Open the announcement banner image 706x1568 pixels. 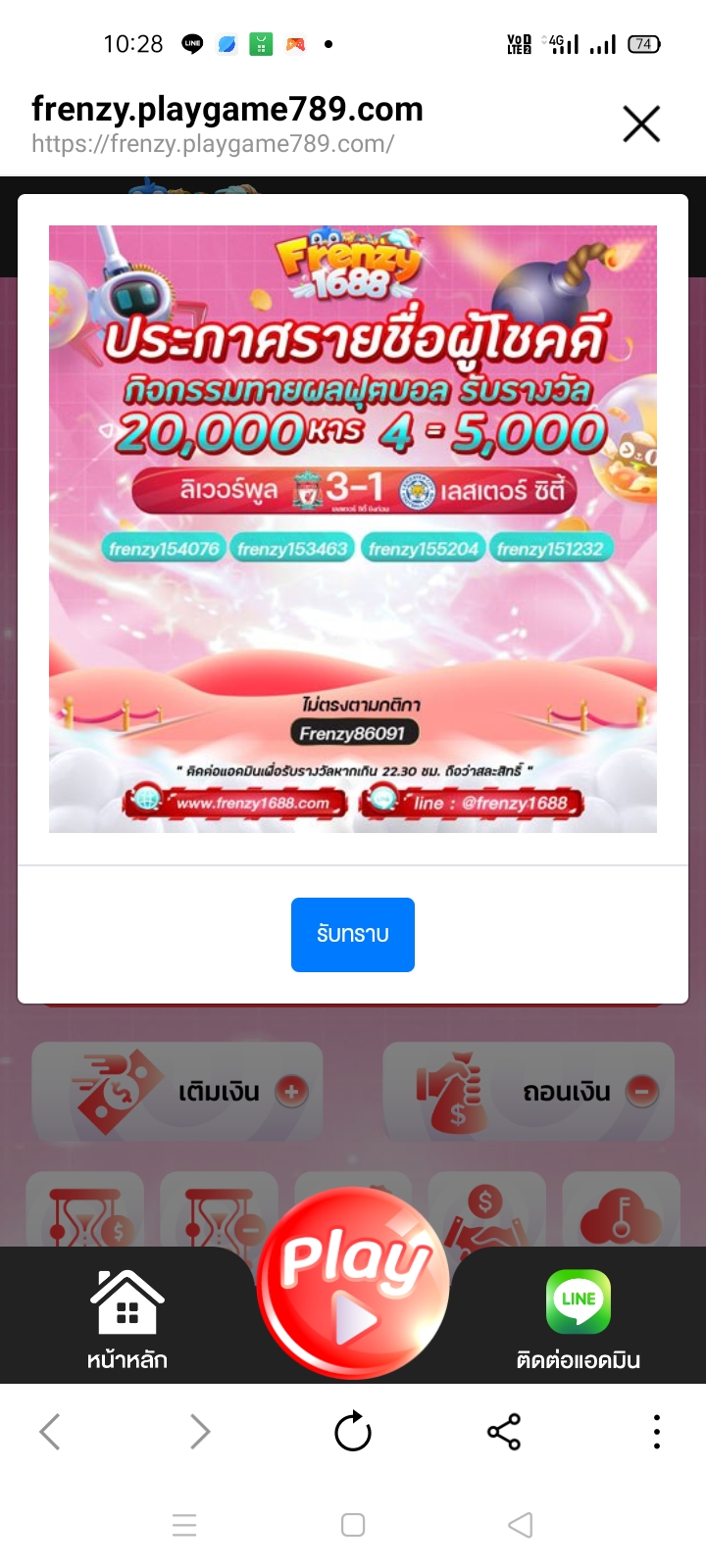pyautogui.click(x=353, y=529)
